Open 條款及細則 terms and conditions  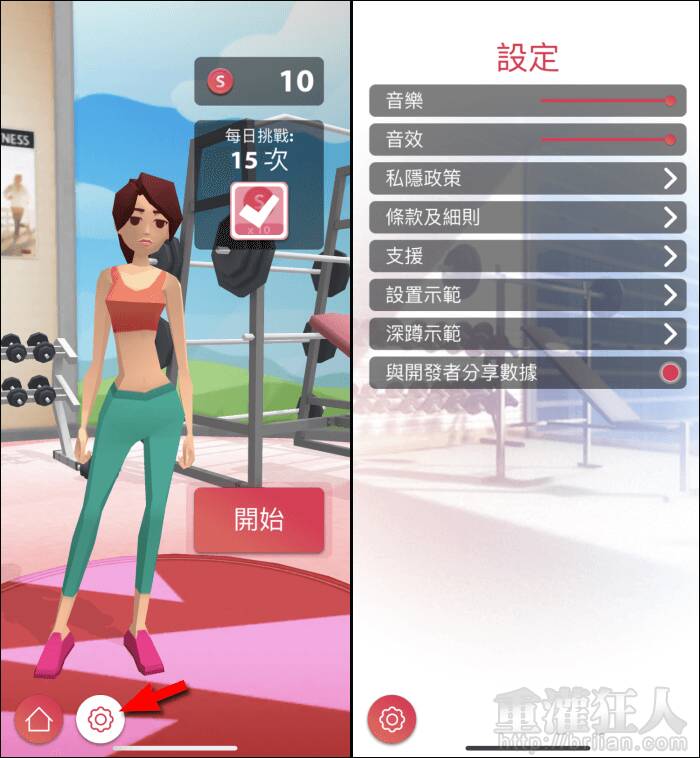click(527, 217)
